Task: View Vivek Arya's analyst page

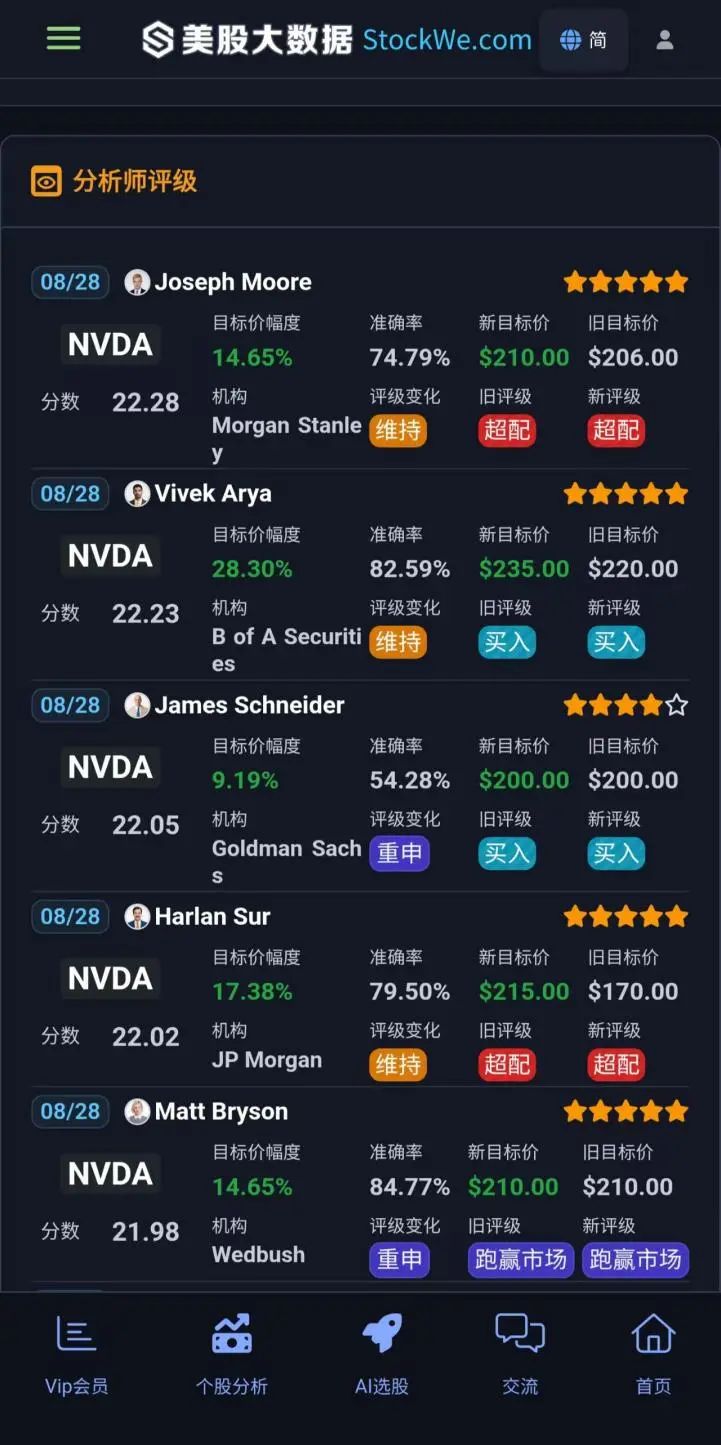Action: (212, 493)
